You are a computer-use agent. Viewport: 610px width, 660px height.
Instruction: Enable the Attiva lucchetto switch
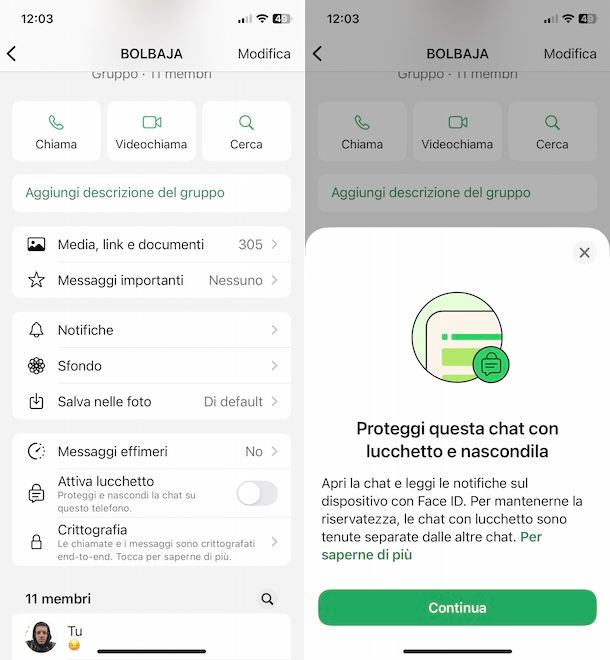pos(257,493)
